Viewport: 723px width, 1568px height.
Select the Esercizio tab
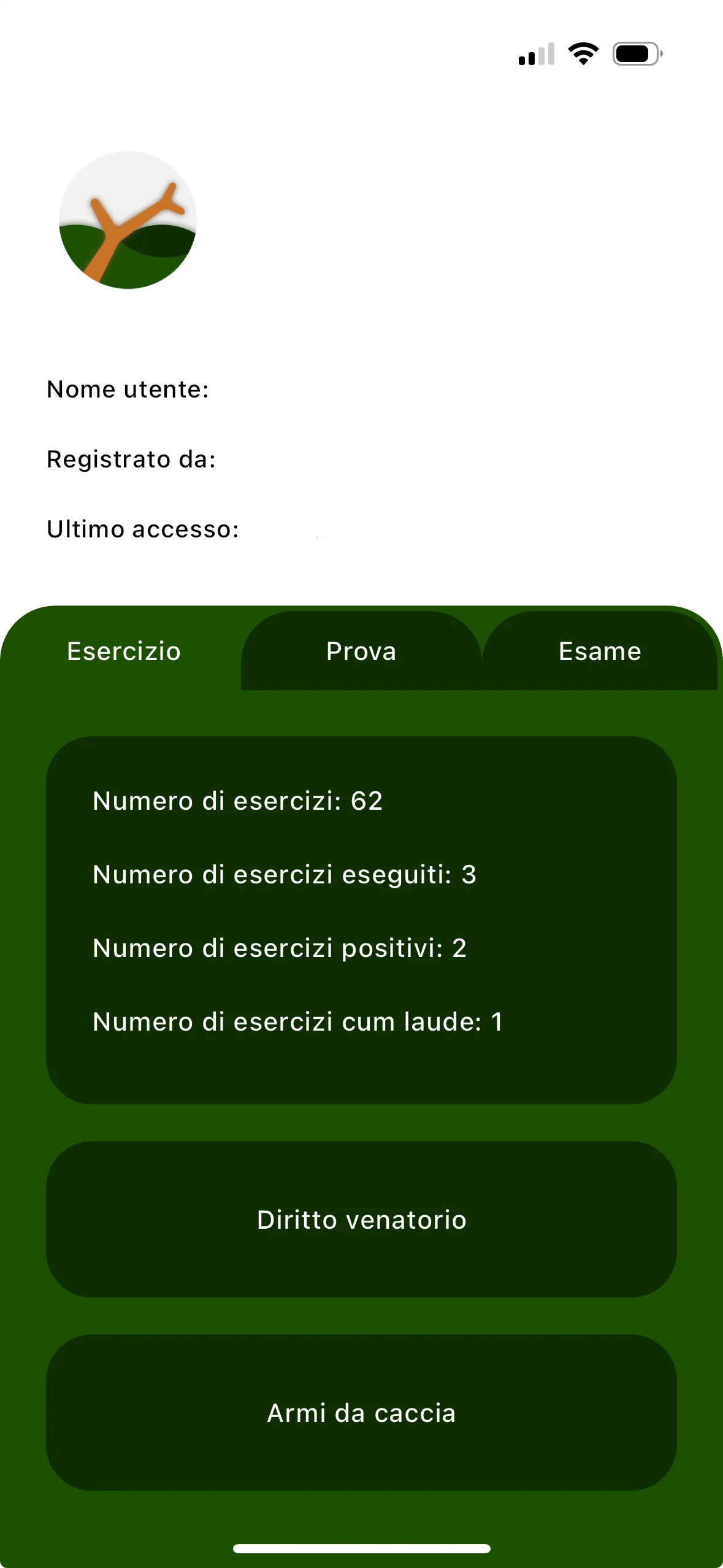(124, 651)
